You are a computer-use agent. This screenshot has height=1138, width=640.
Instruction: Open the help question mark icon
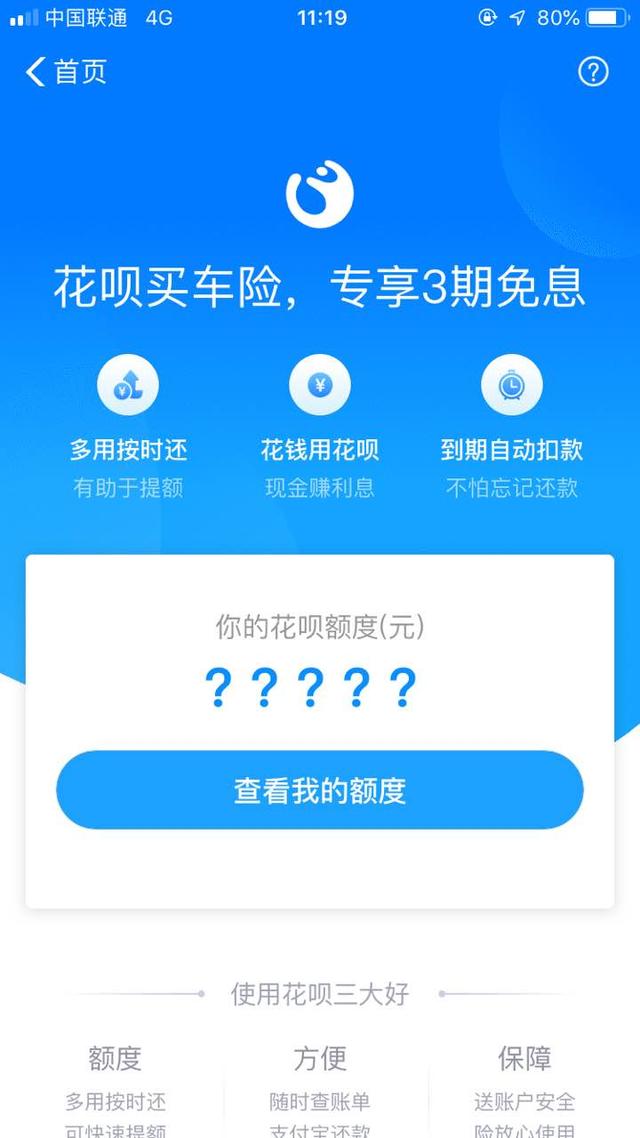(x=593, y=72)
